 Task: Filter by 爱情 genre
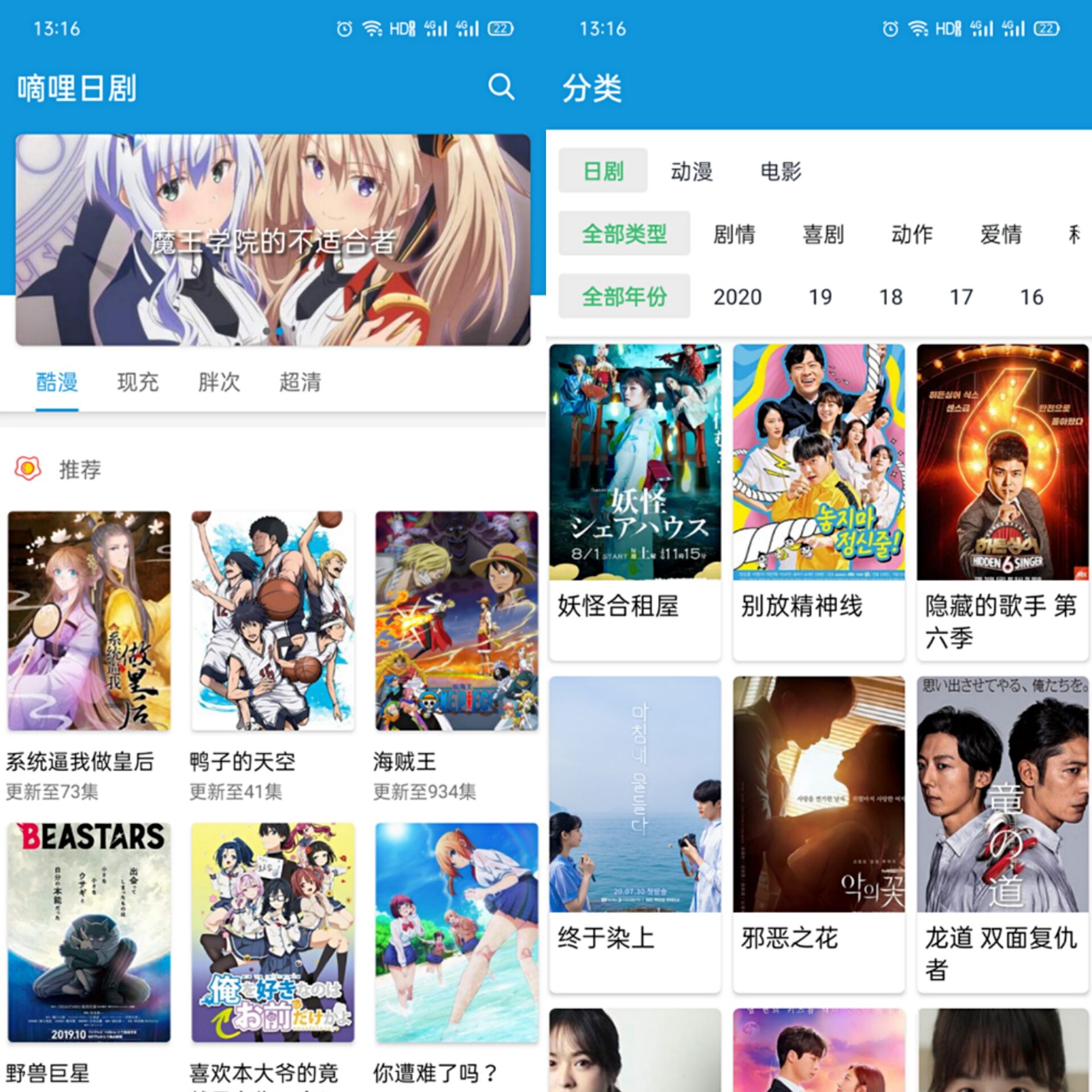tap(1000, 234)
